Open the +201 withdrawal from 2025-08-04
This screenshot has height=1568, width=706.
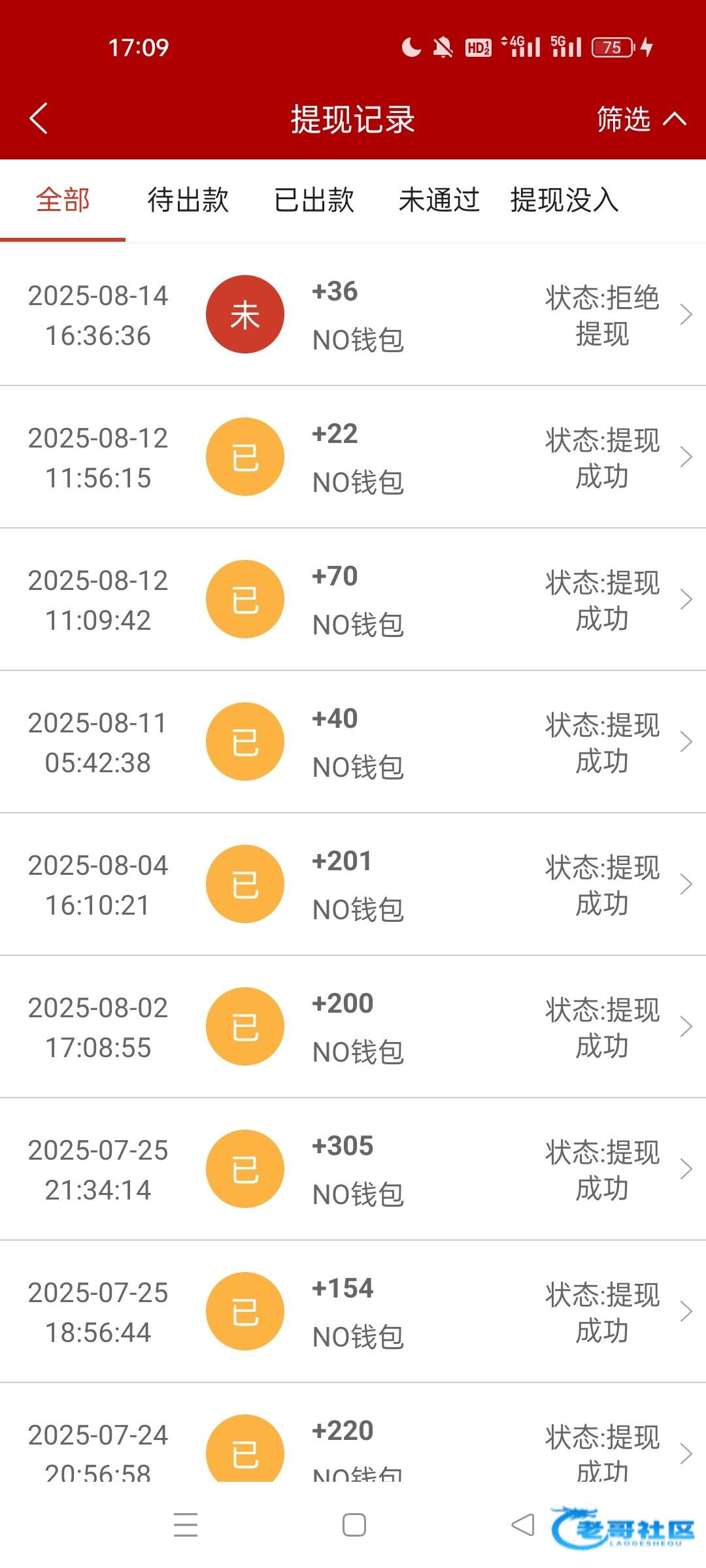tap(353, 885)
